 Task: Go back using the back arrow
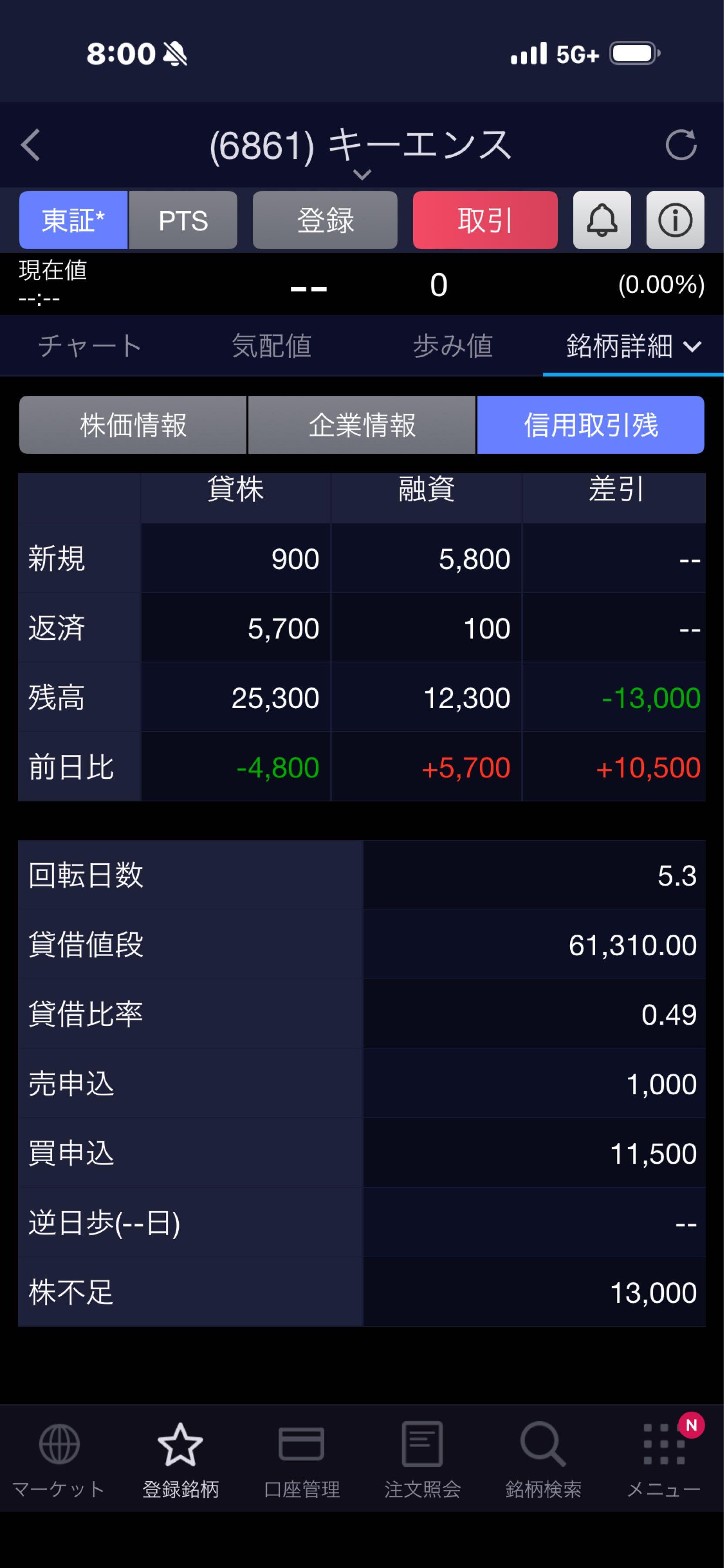[30, 145]
